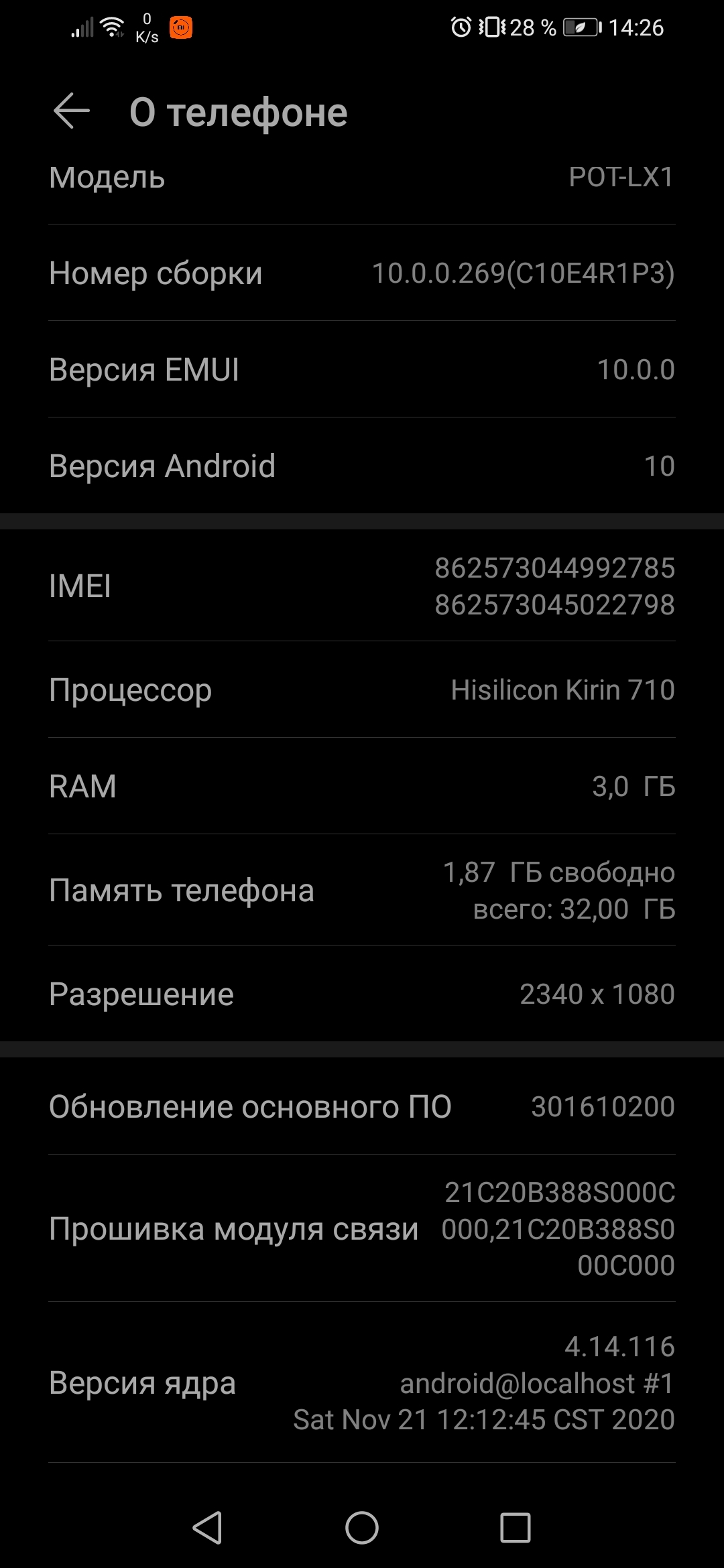This screenshot has width=724, height=1568.
Task: Go to the home screen
Action: pos(362,1528)
